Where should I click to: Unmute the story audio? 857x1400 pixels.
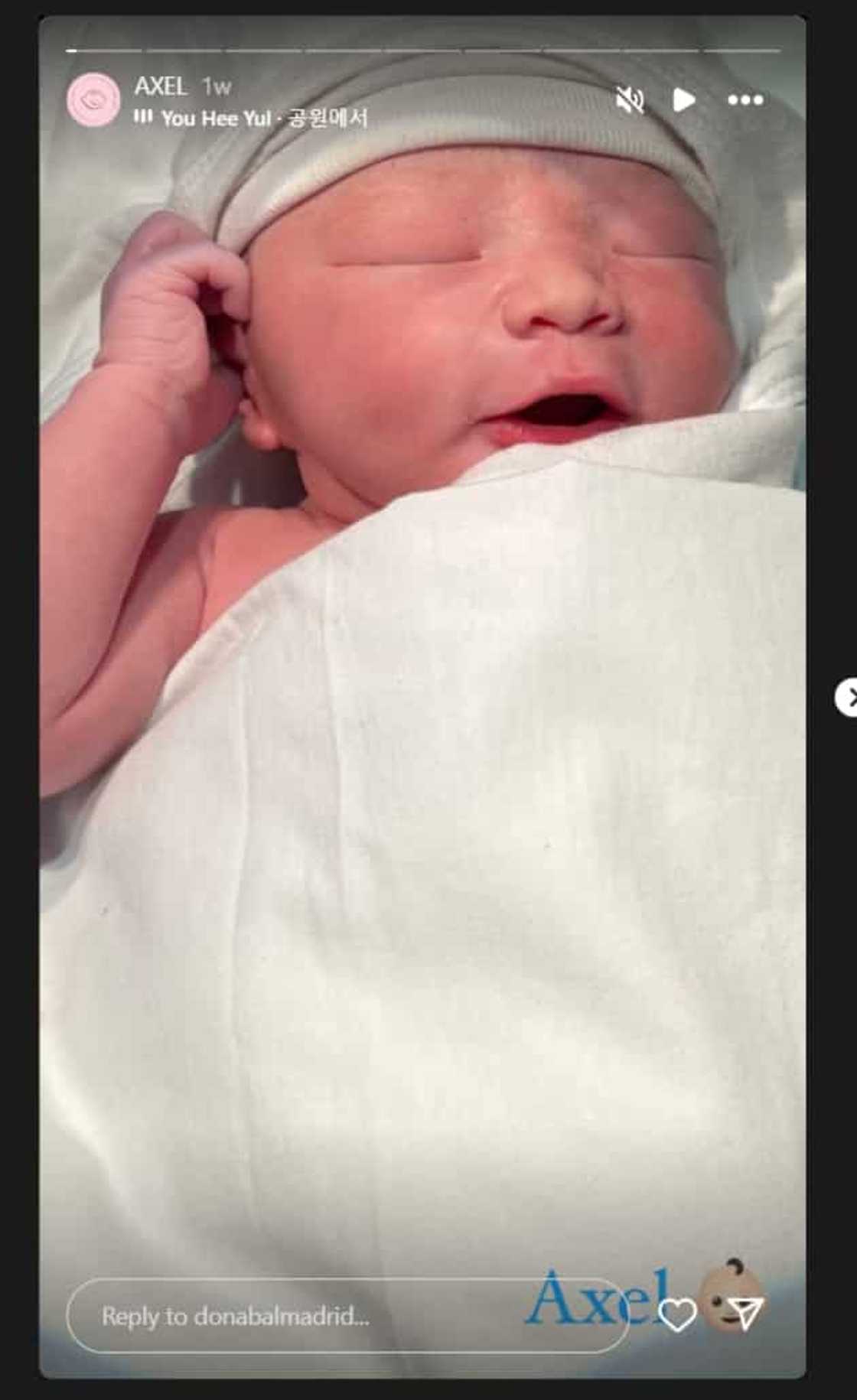click(630, 99)
